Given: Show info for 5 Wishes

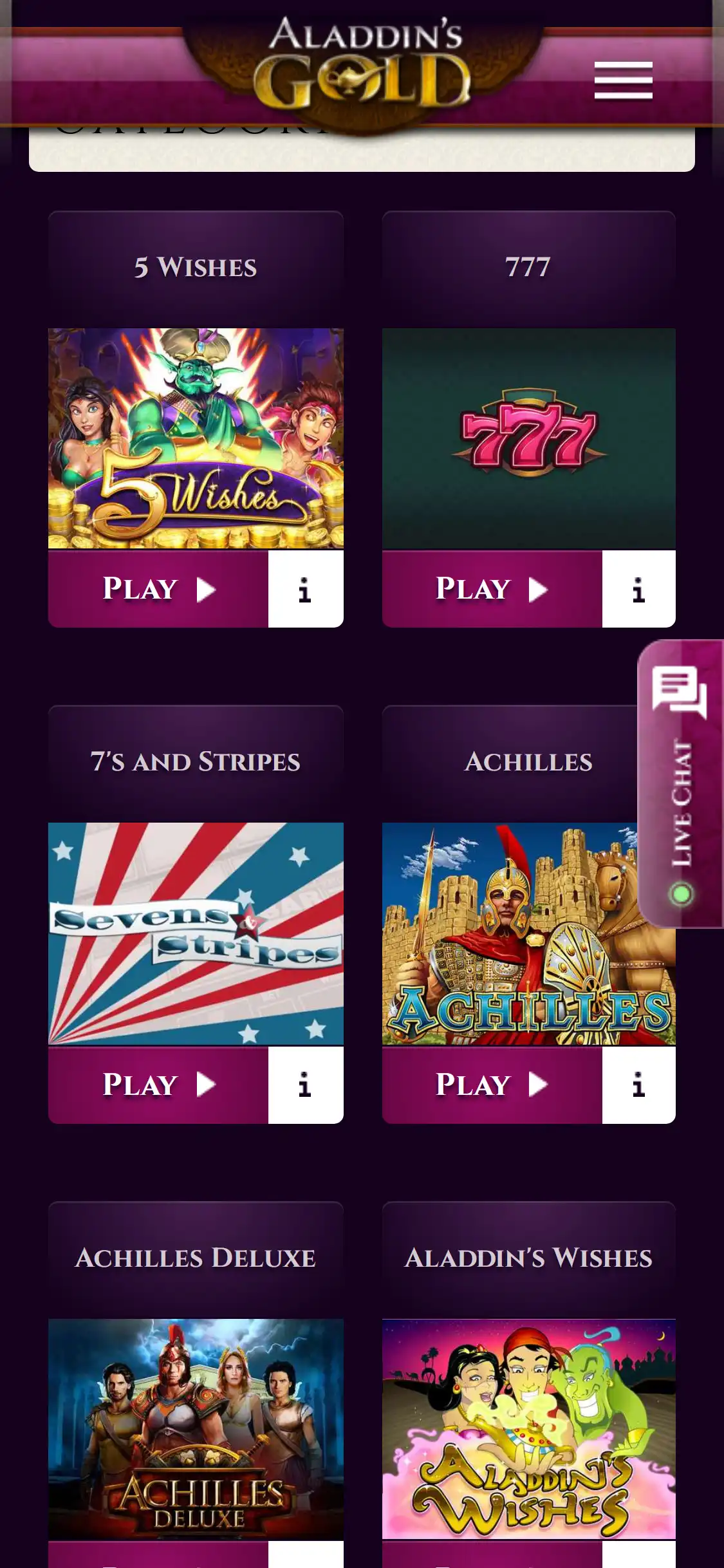Looking at the screenshot, I should click(306, 589).
